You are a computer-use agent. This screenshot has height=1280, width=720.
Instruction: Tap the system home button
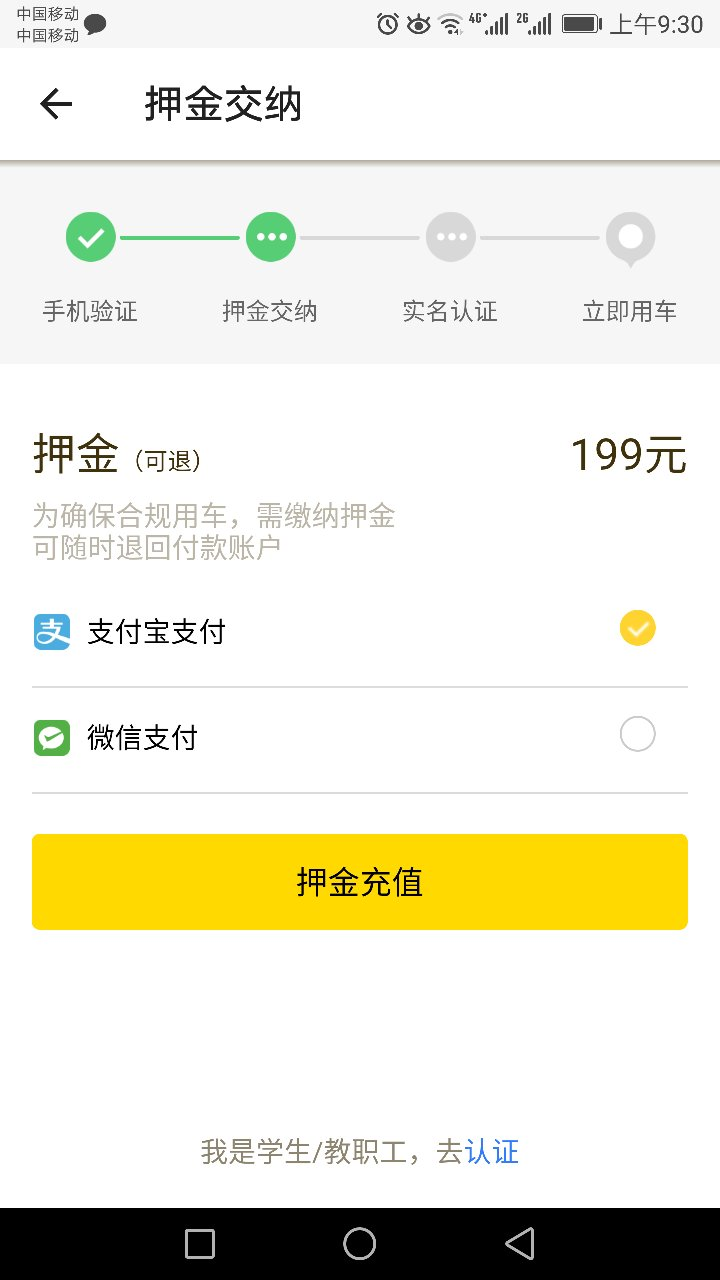pos(360,1244)
